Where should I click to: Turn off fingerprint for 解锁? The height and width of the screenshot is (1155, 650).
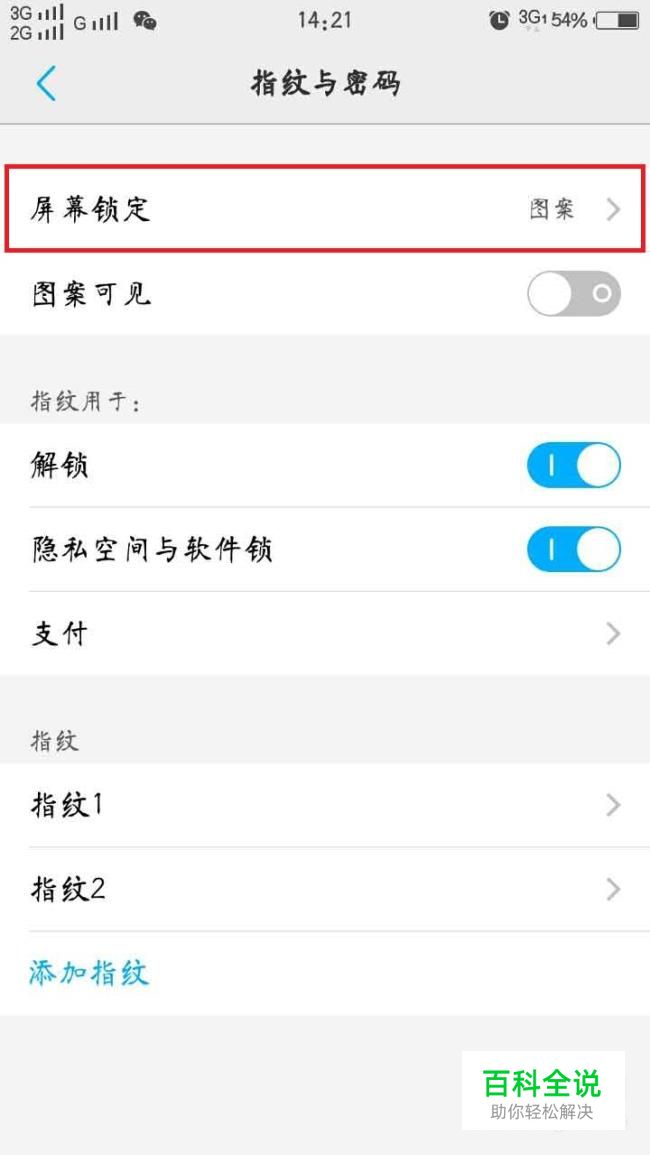[x=574, y=466]
